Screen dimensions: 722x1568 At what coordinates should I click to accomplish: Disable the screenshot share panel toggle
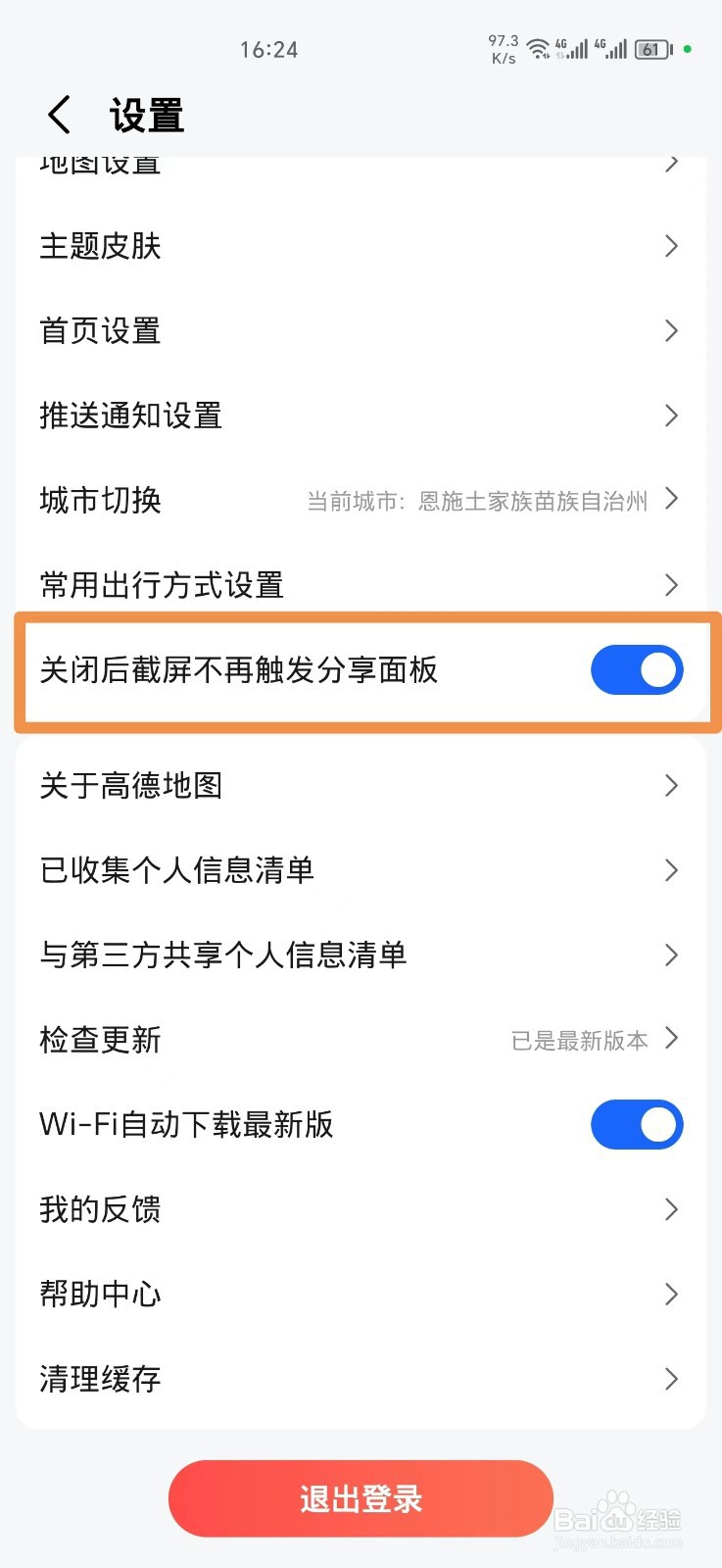[x=637, y=670]
